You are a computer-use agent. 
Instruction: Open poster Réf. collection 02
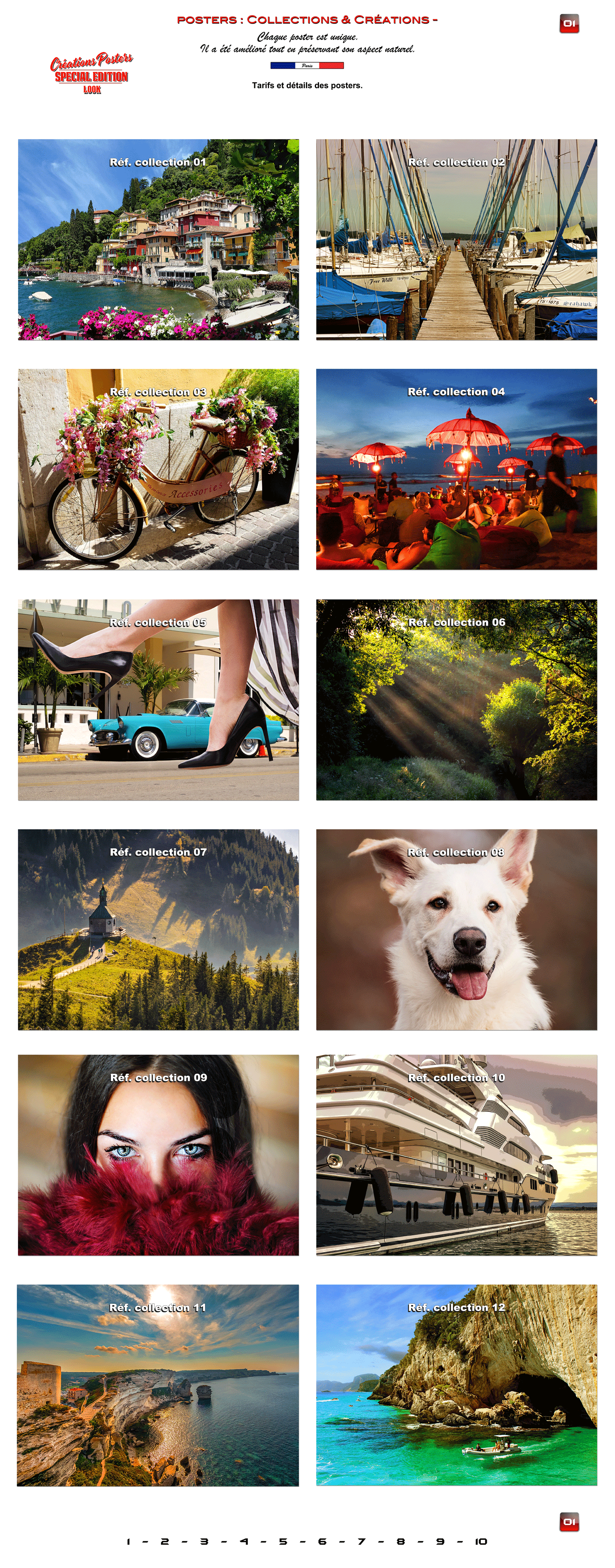point(456,239)
